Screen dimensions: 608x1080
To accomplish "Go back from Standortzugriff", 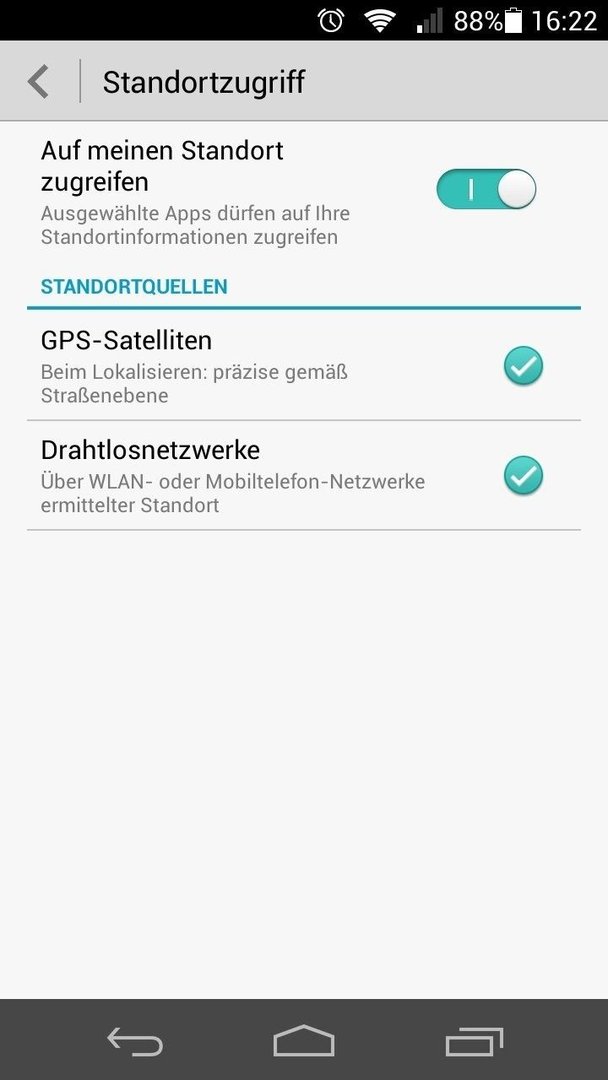I will 39,81.
